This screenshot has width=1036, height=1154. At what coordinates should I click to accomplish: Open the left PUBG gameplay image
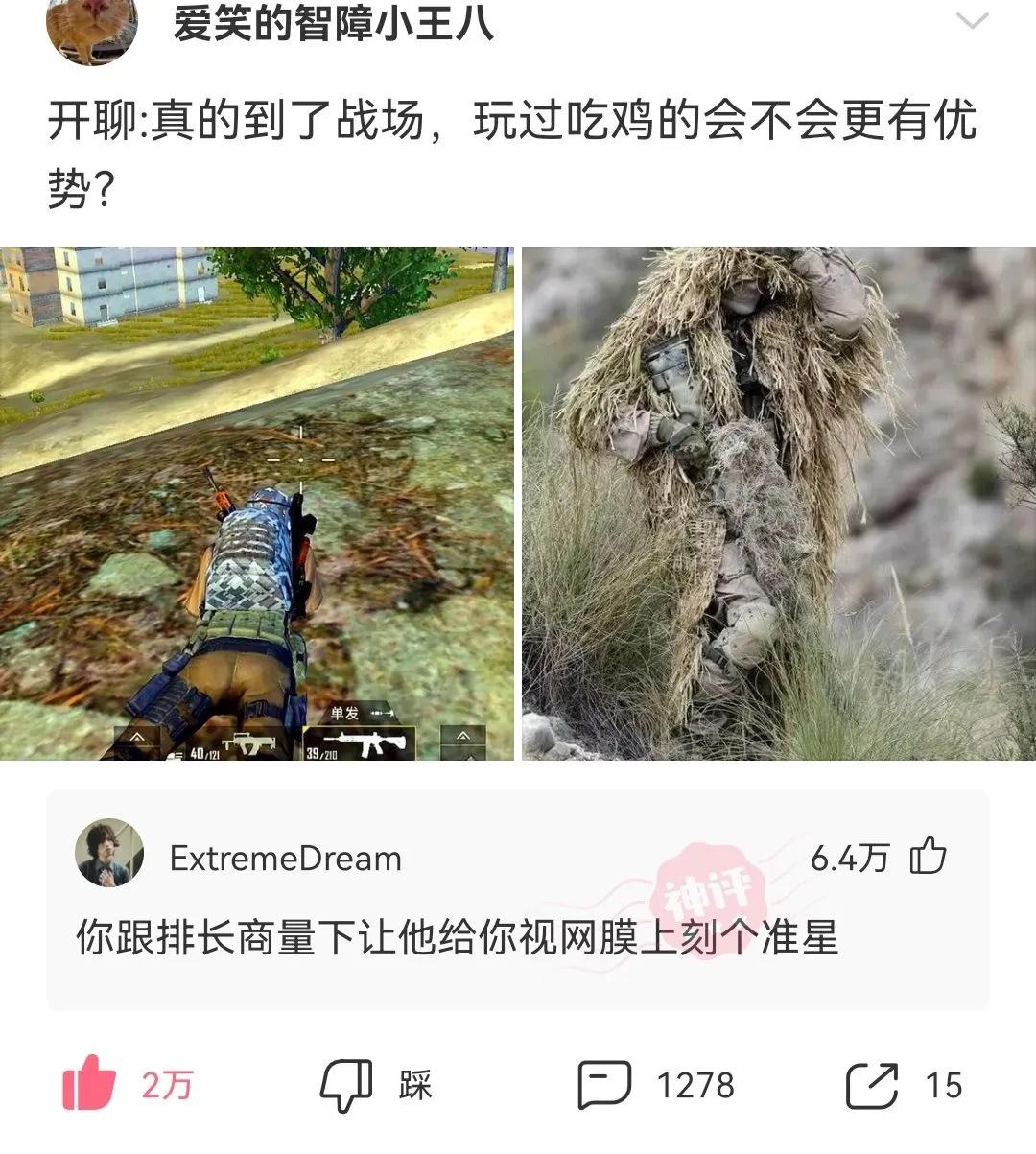coord(254,499)
